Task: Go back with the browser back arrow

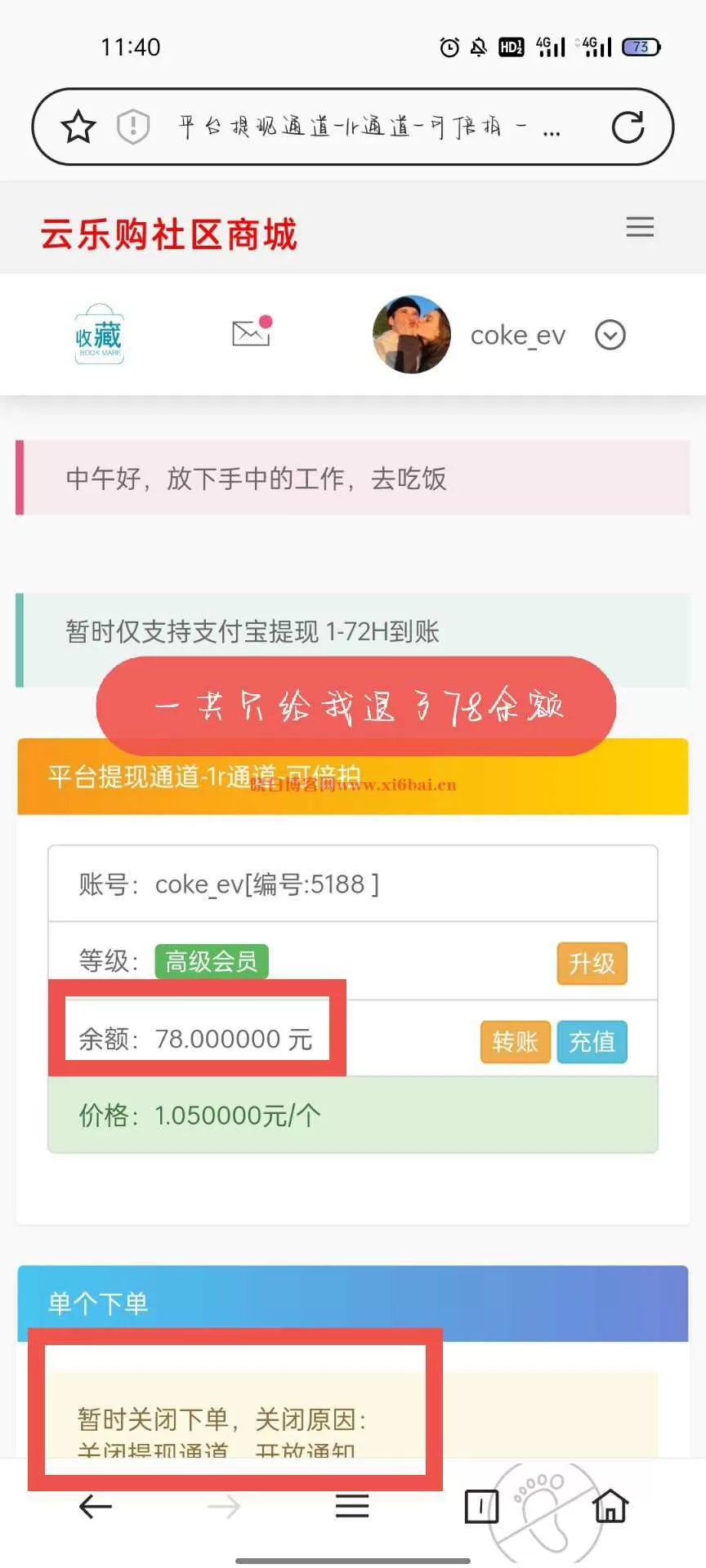Action: 96,1507
